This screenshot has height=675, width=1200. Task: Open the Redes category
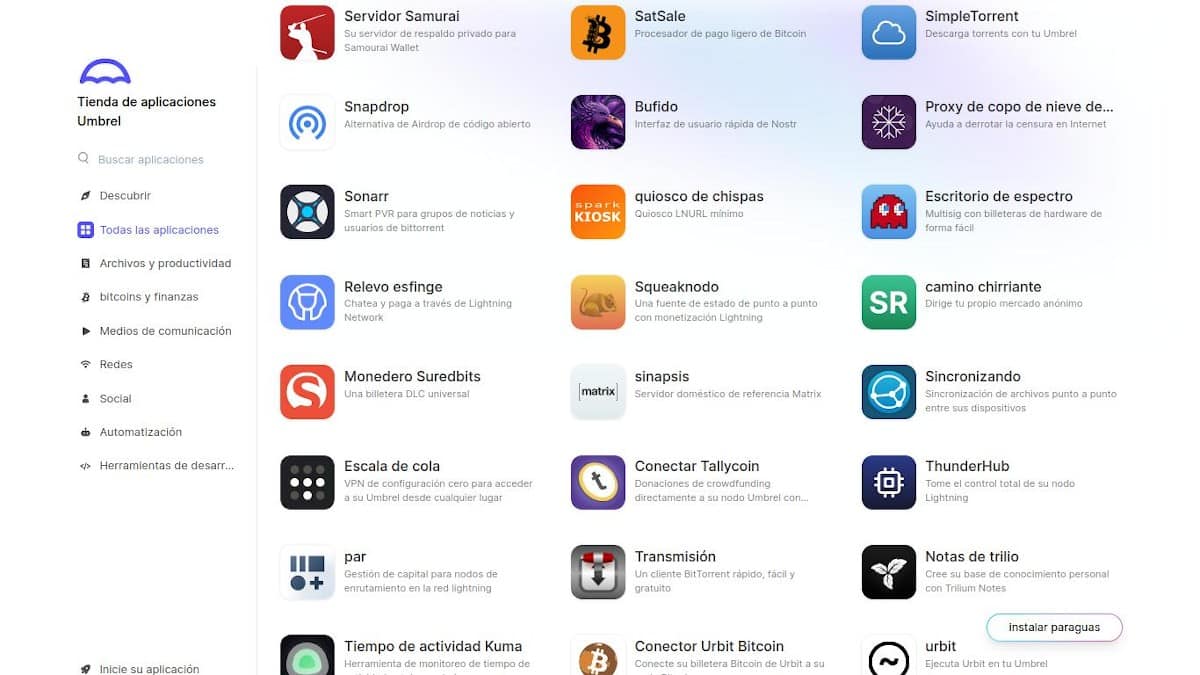click(116, 365)
